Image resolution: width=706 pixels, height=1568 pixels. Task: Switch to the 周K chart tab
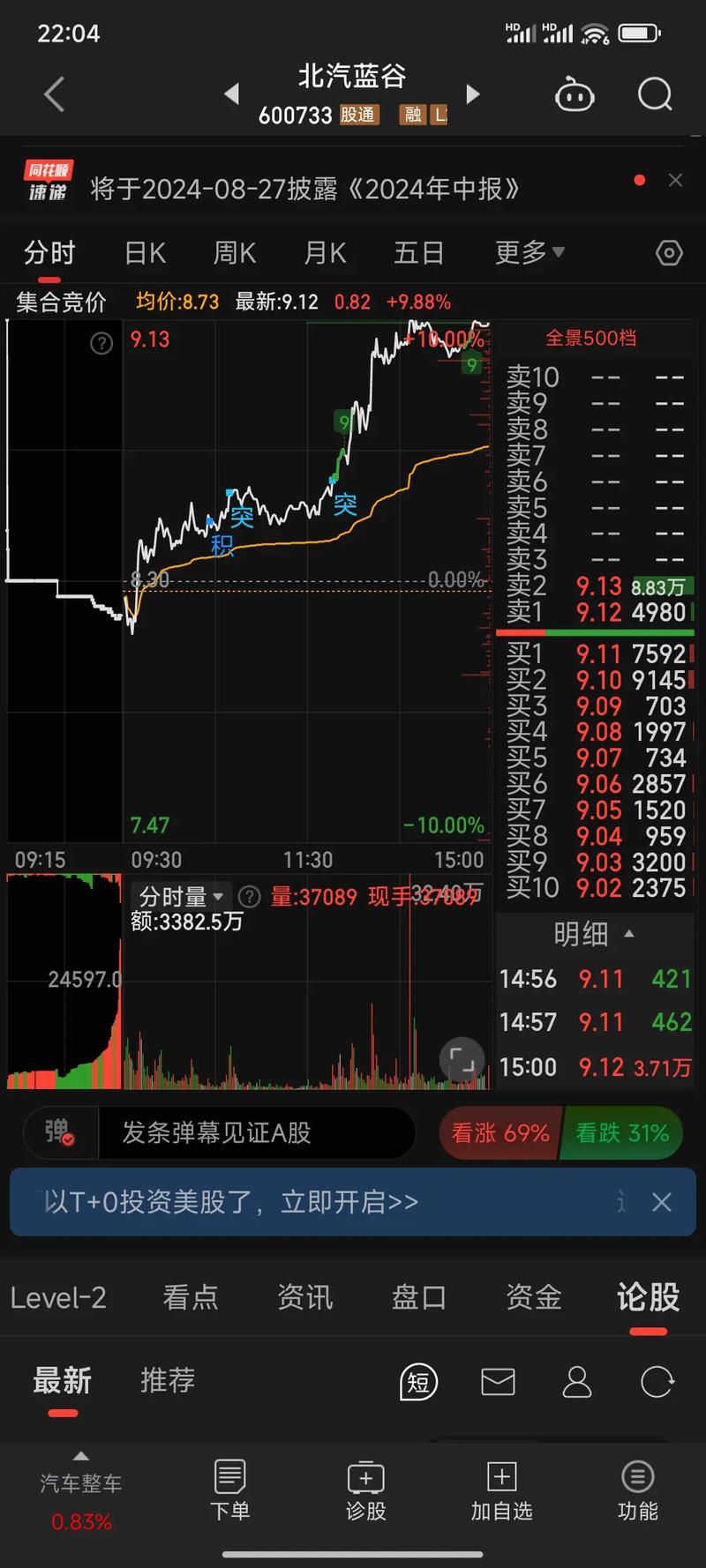[235, 254]
